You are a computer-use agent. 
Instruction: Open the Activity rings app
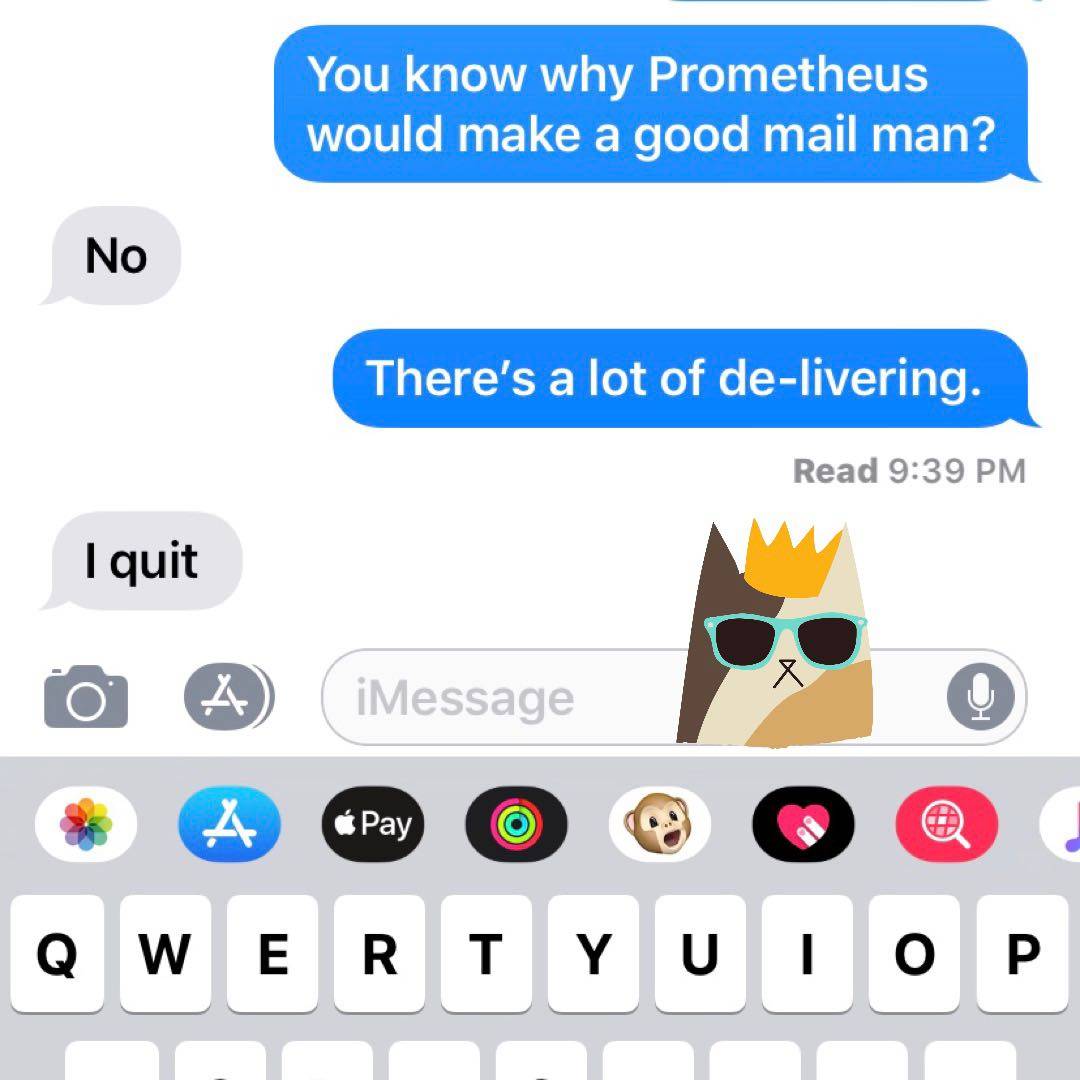coord(516,824)
